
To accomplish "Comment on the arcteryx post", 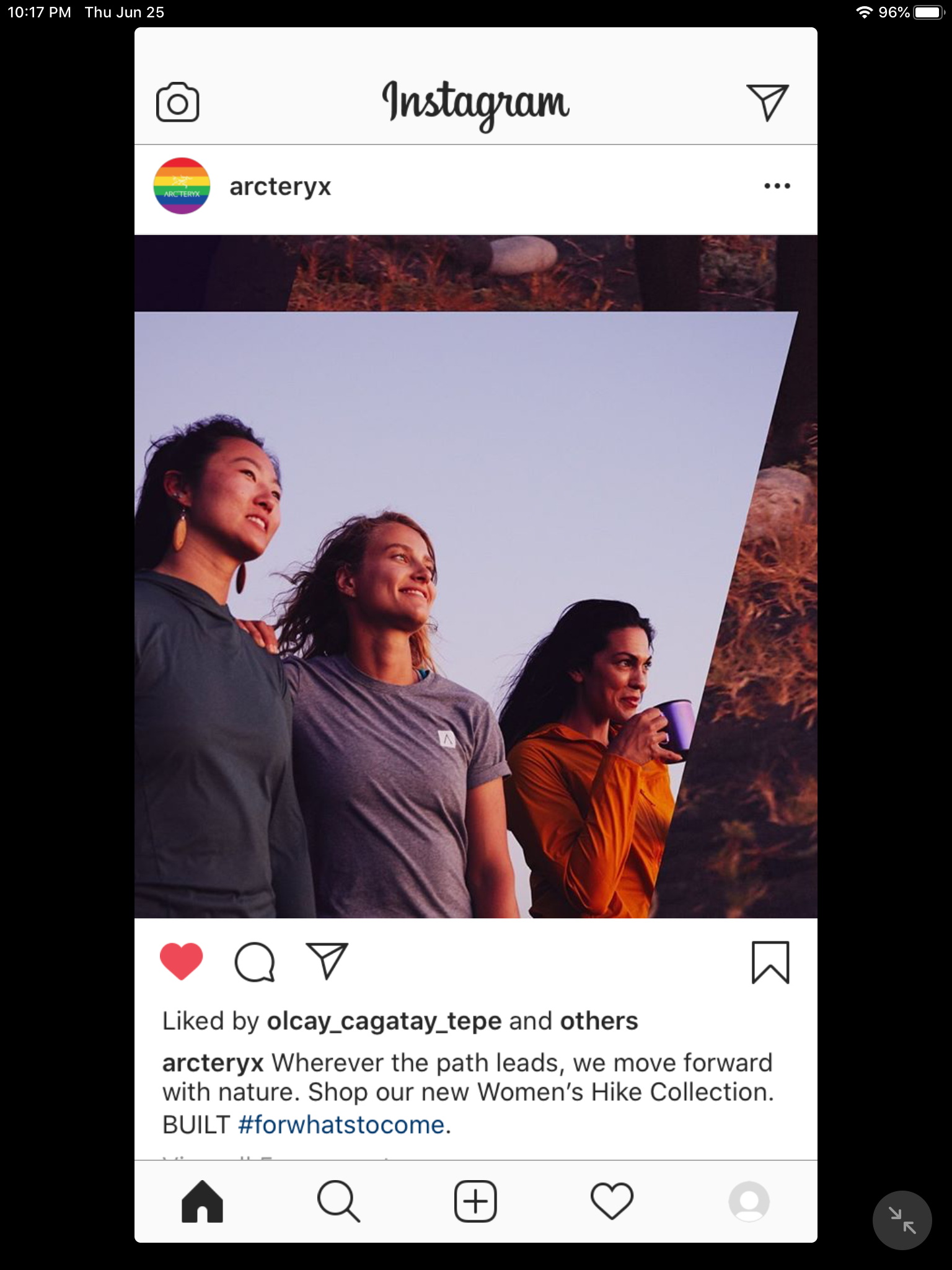I will click(254, 962).
